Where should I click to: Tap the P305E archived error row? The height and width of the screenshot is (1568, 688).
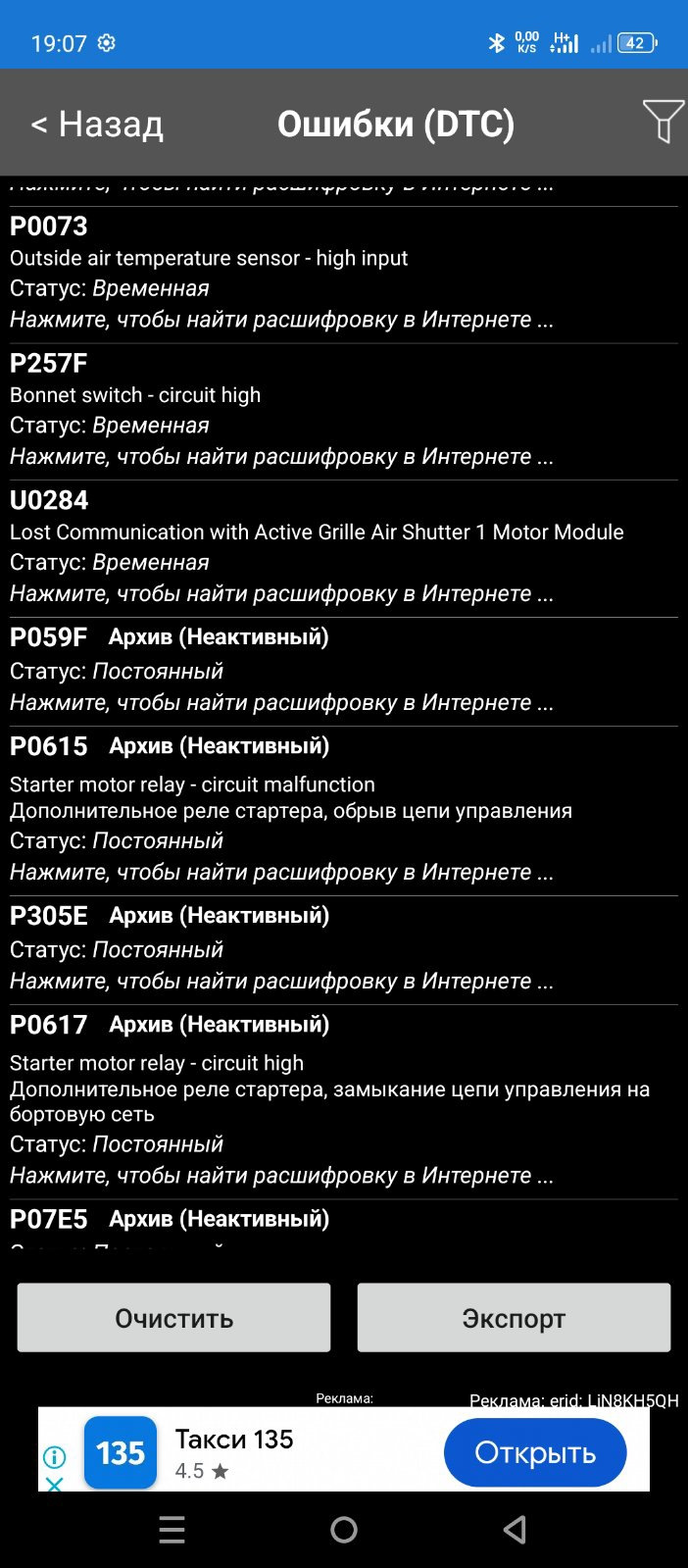[344, 950]
